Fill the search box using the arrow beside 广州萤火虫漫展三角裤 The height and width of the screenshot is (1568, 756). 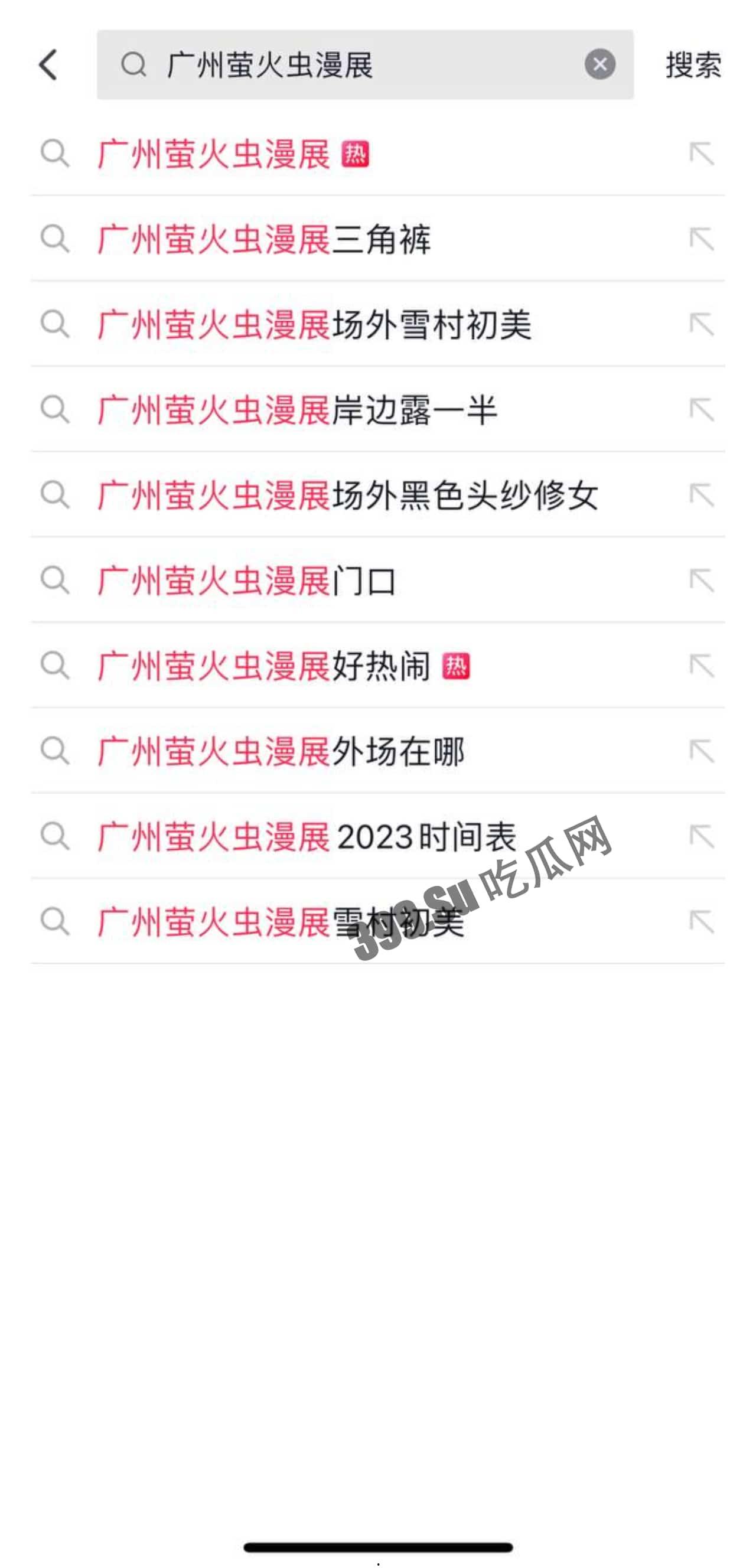pyautogui.click(x=701, y=239)
